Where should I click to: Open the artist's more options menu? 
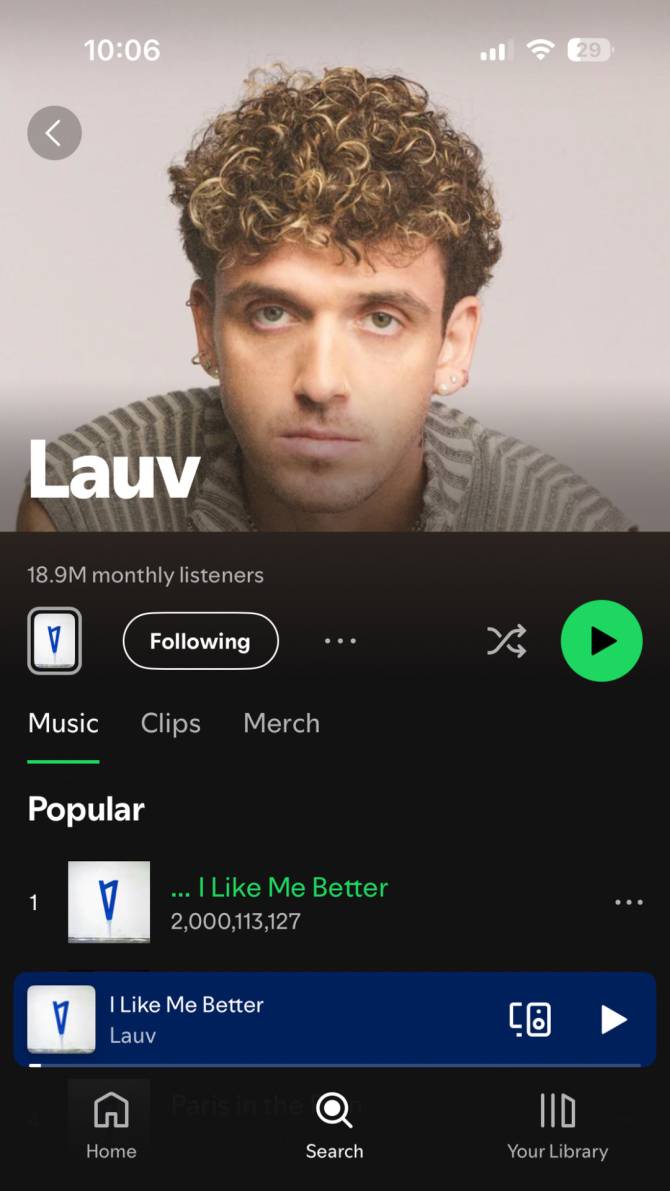click(x=340, y=641)
